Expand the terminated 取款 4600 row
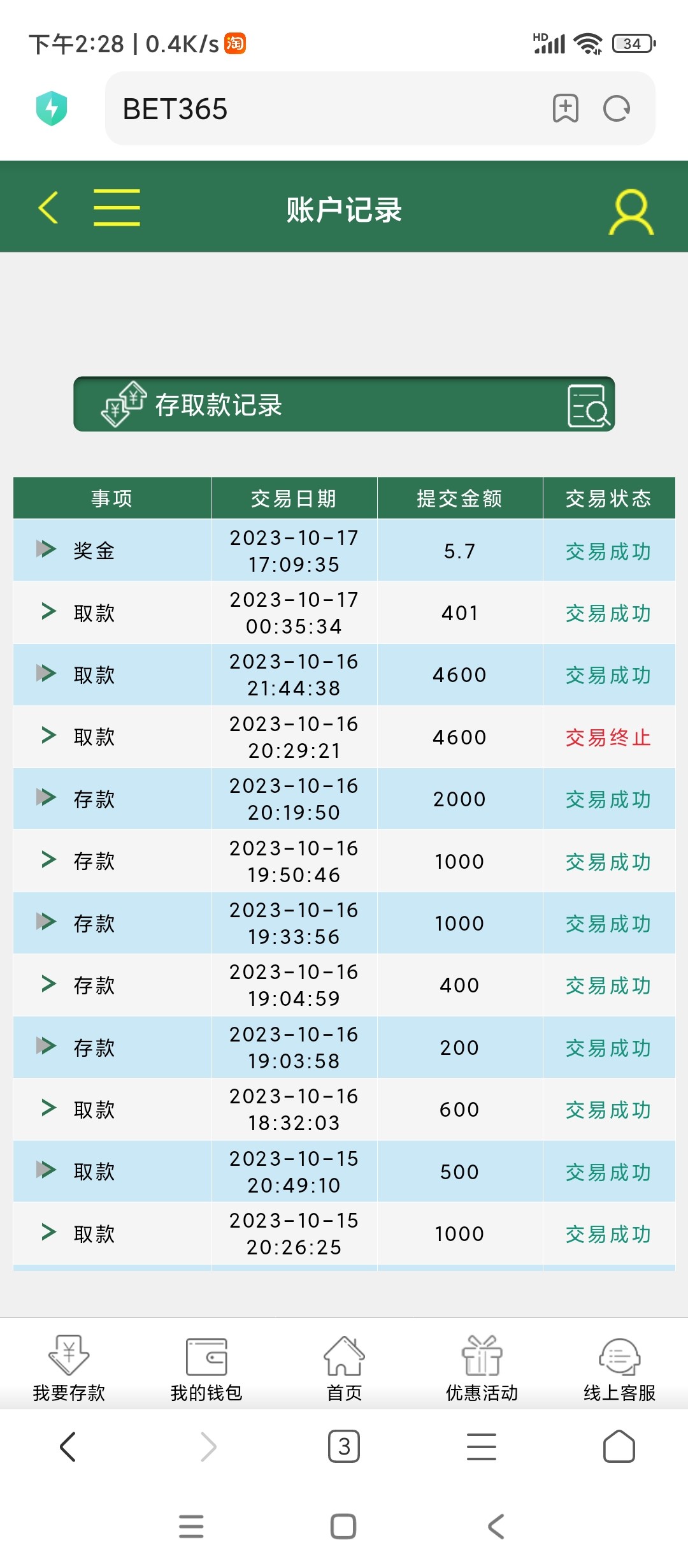Image resolution: width=688 pixels, height=1568 pixels. pos(48,736)
